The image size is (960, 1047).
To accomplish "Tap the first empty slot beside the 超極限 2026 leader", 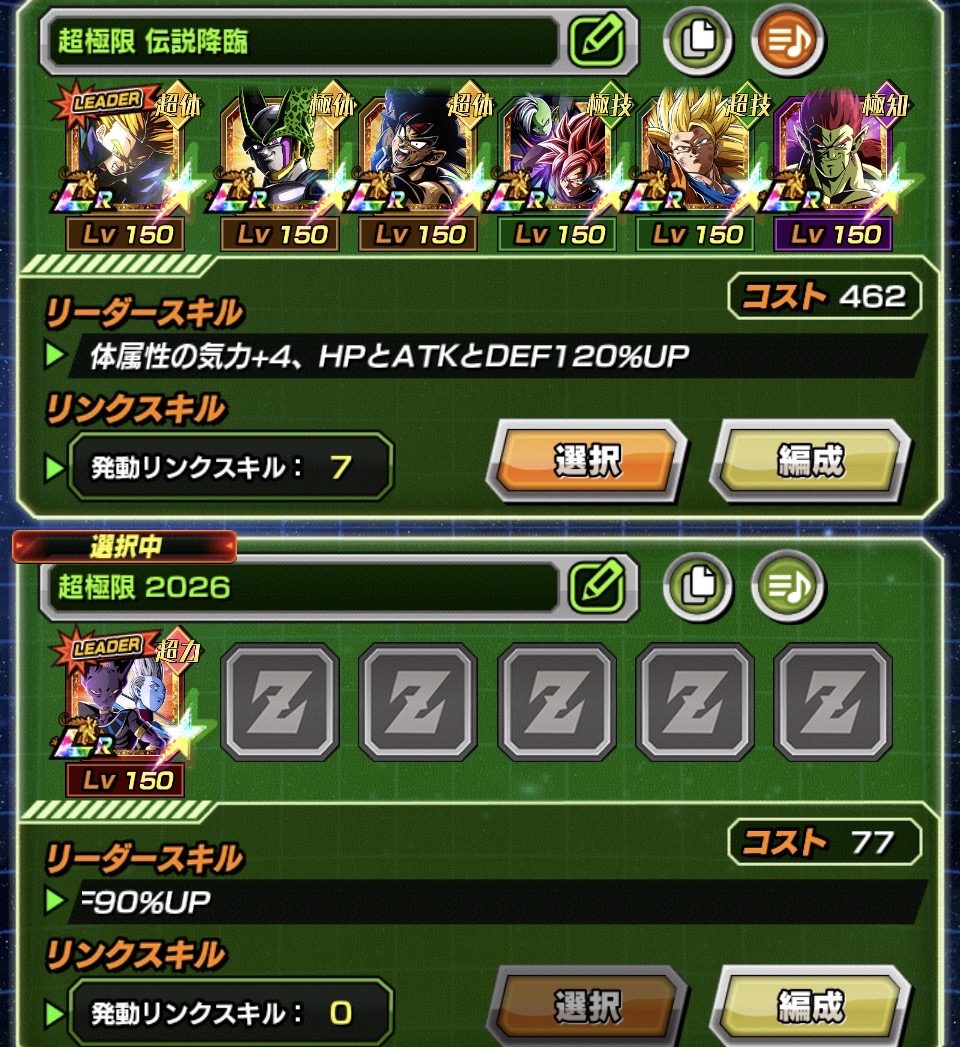I will point(279,703).
